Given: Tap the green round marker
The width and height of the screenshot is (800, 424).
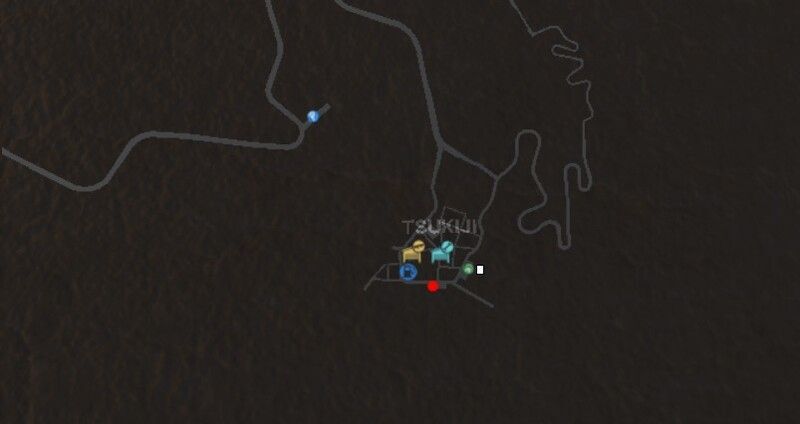Looking at the screenshot, I should click(x=467, y=269).
